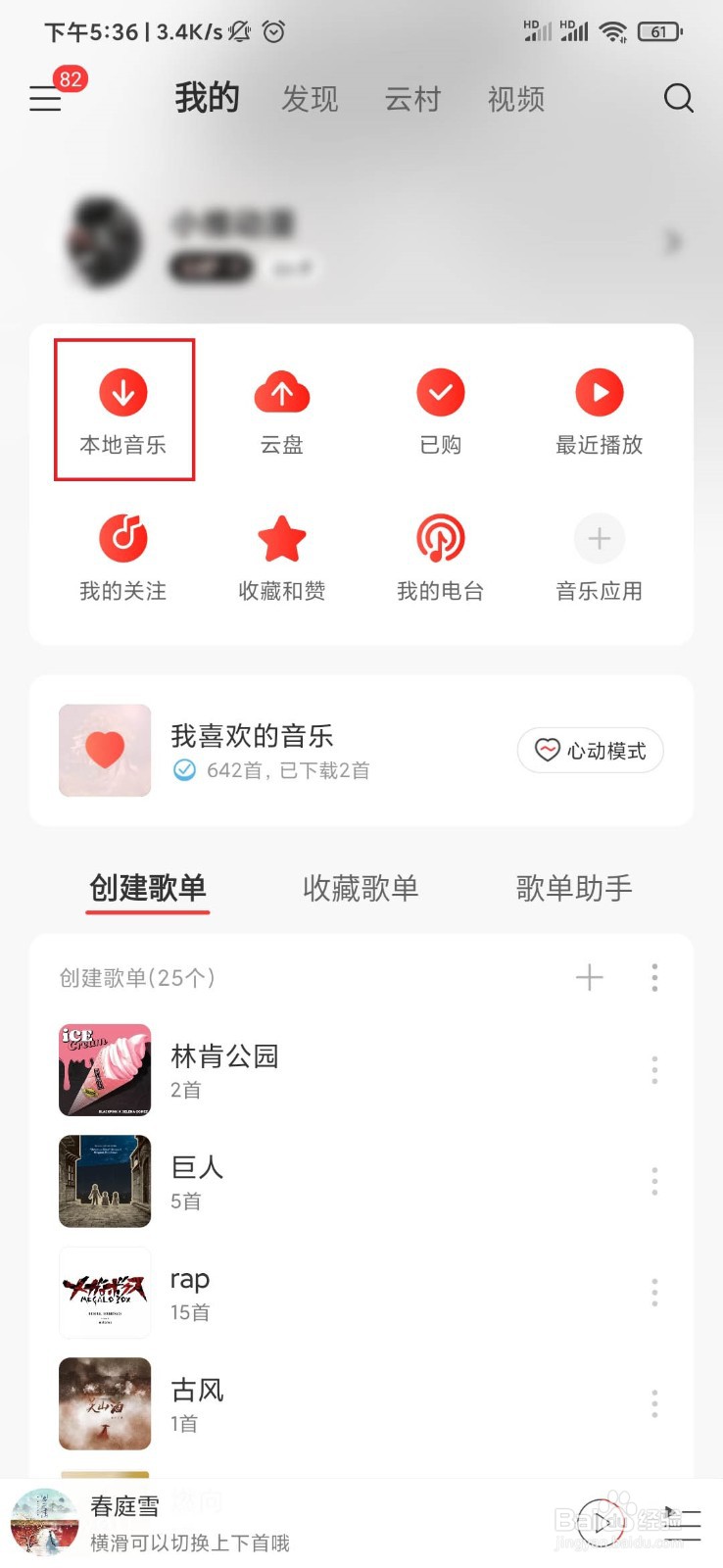Open the hamburger sidebar menu

[x=44, y=98]
